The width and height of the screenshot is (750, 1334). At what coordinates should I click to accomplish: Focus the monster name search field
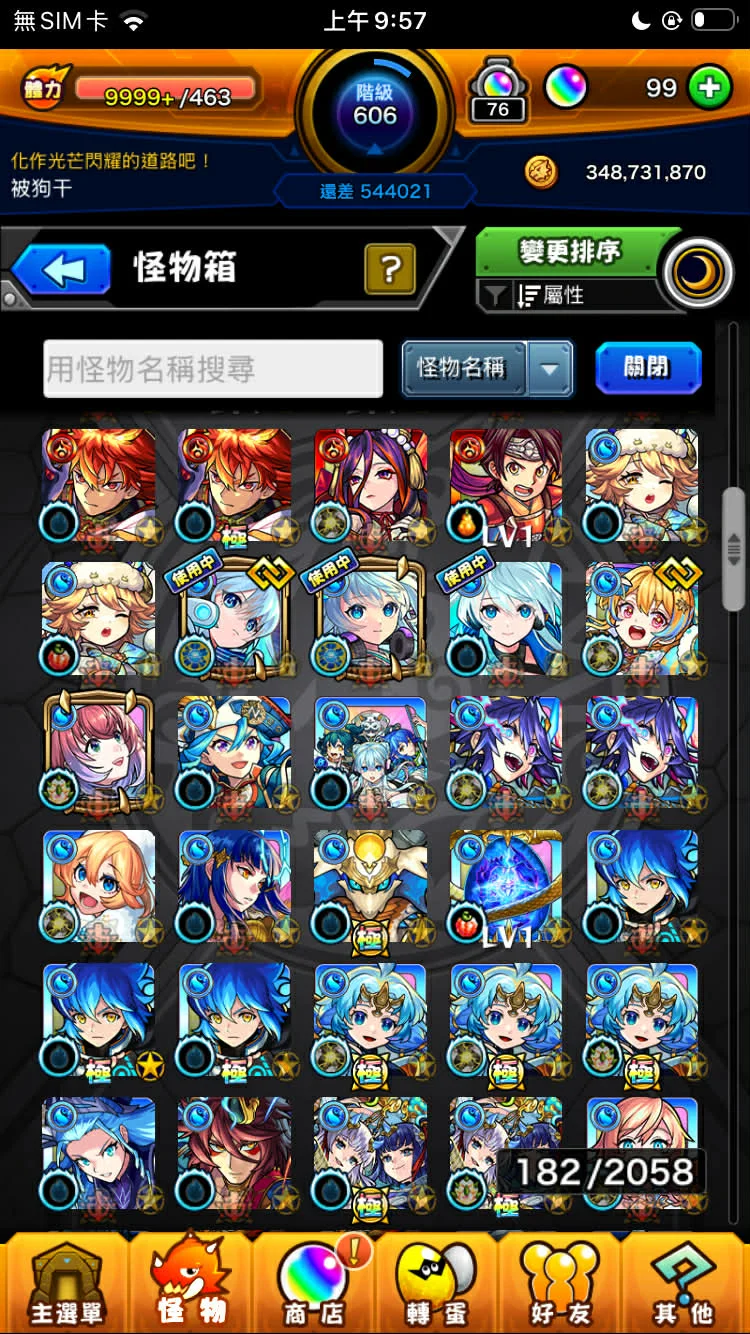213,369
